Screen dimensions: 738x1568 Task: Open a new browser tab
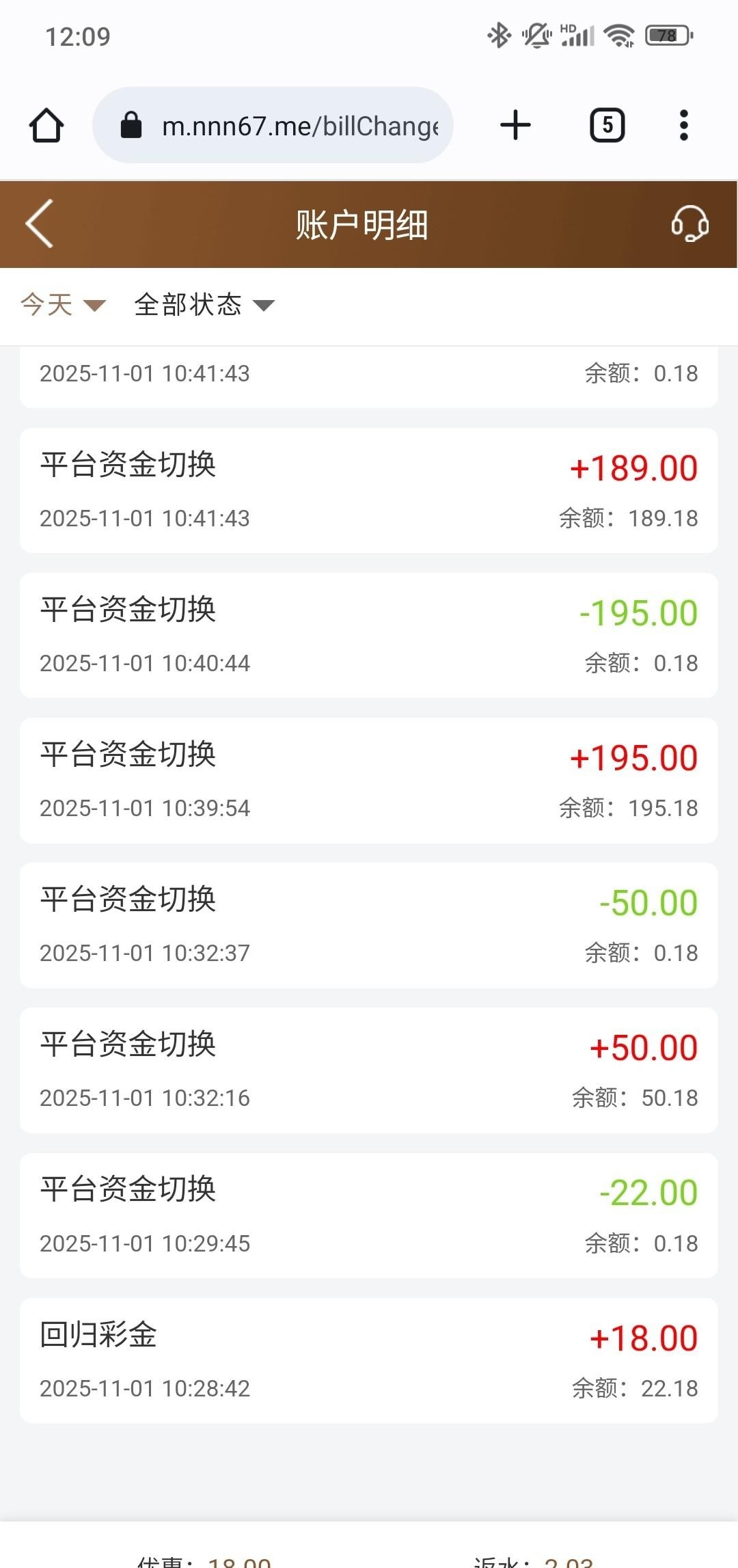[x=515, y=125]
